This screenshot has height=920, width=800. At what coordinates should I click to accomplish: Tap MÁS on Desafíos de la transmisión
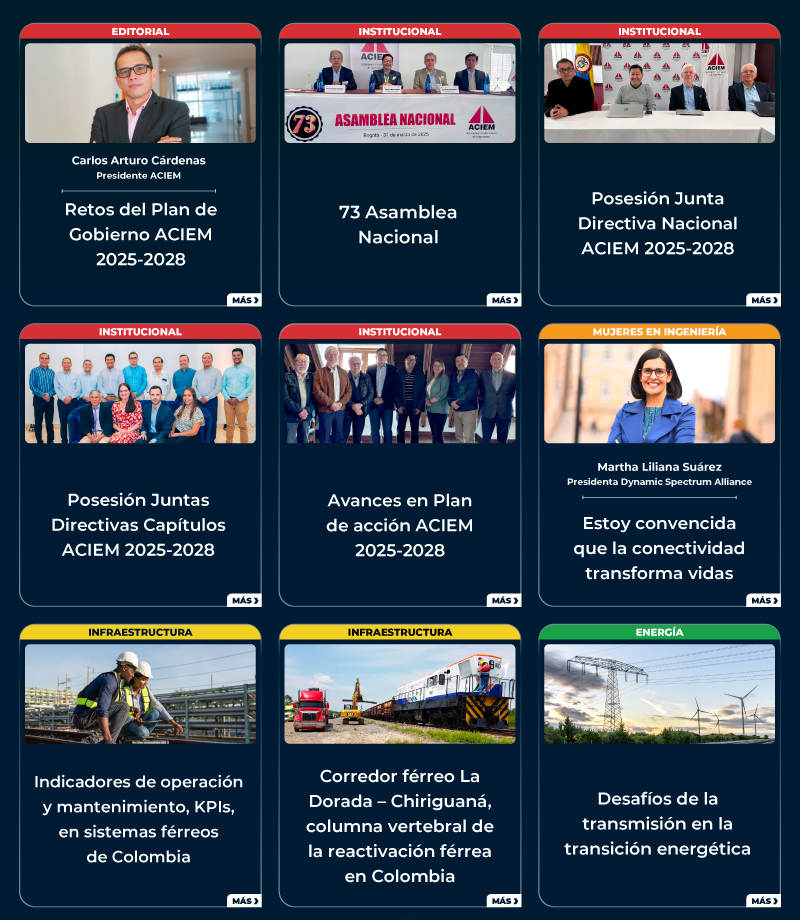coord(763,901)
